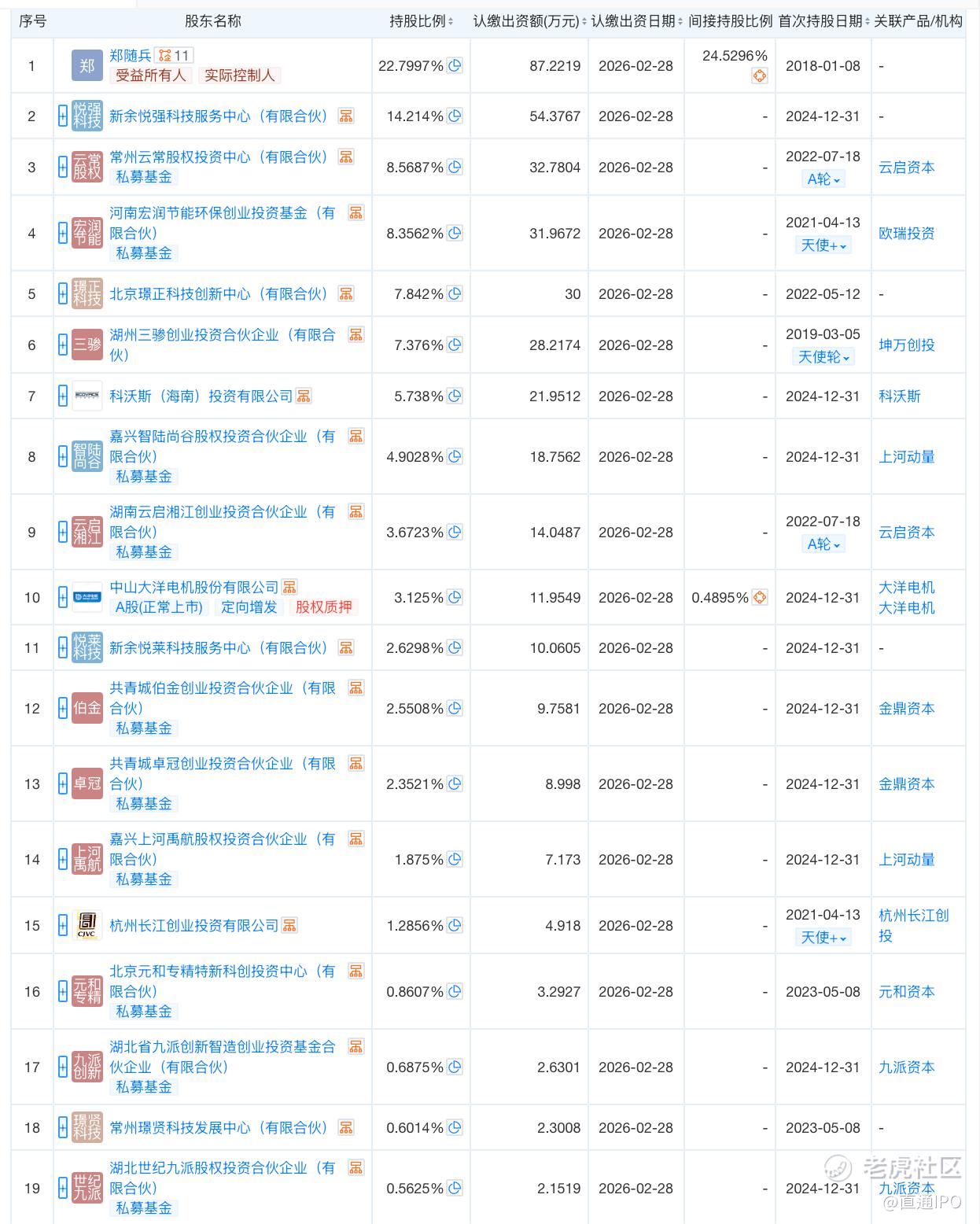Image resolution: width=980 pixels, height=1224 pixels.
Task: Open equity structure icon beside 科沃斯（海南）投资
Action: [x=304, y=396]
